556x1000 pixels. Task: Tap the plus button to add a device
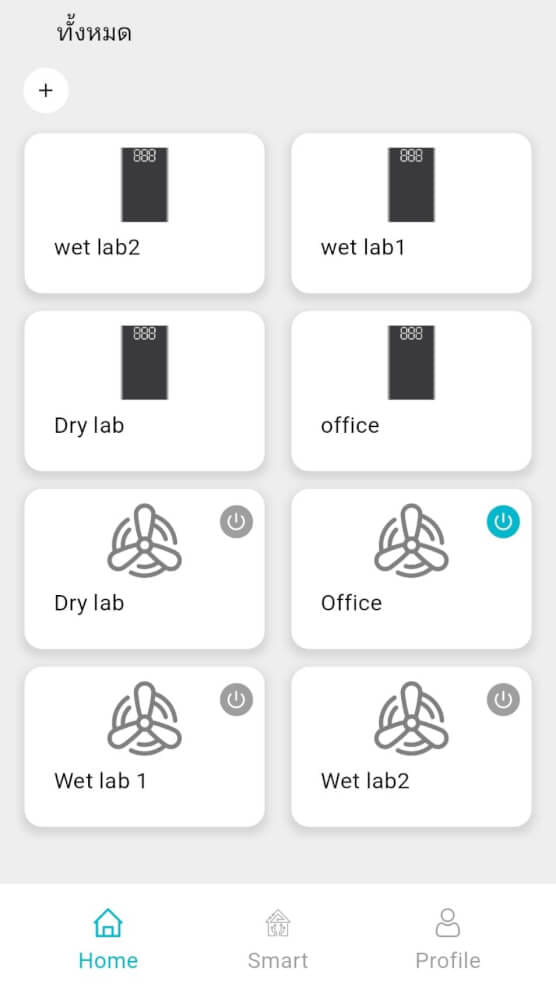pyautogui.click(x=46, y=91)
